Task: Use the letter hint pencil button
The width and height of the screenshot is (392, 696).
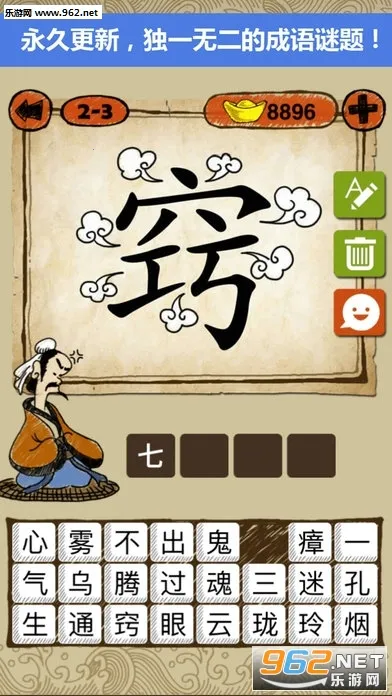Action: pyautogui.click(x=359, y=195)
